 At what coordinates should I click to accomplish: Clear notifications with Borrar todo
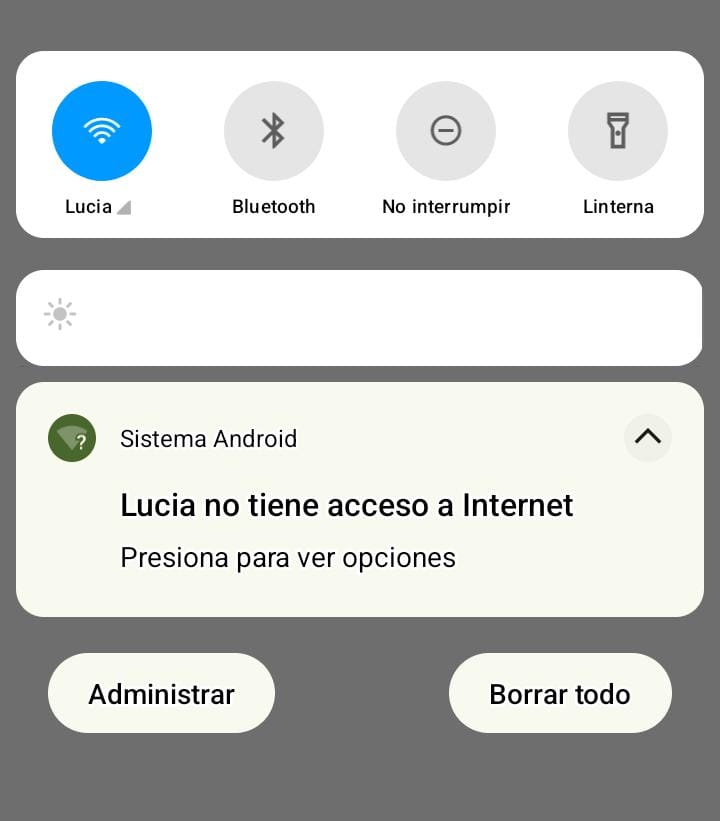click(559, 693)
